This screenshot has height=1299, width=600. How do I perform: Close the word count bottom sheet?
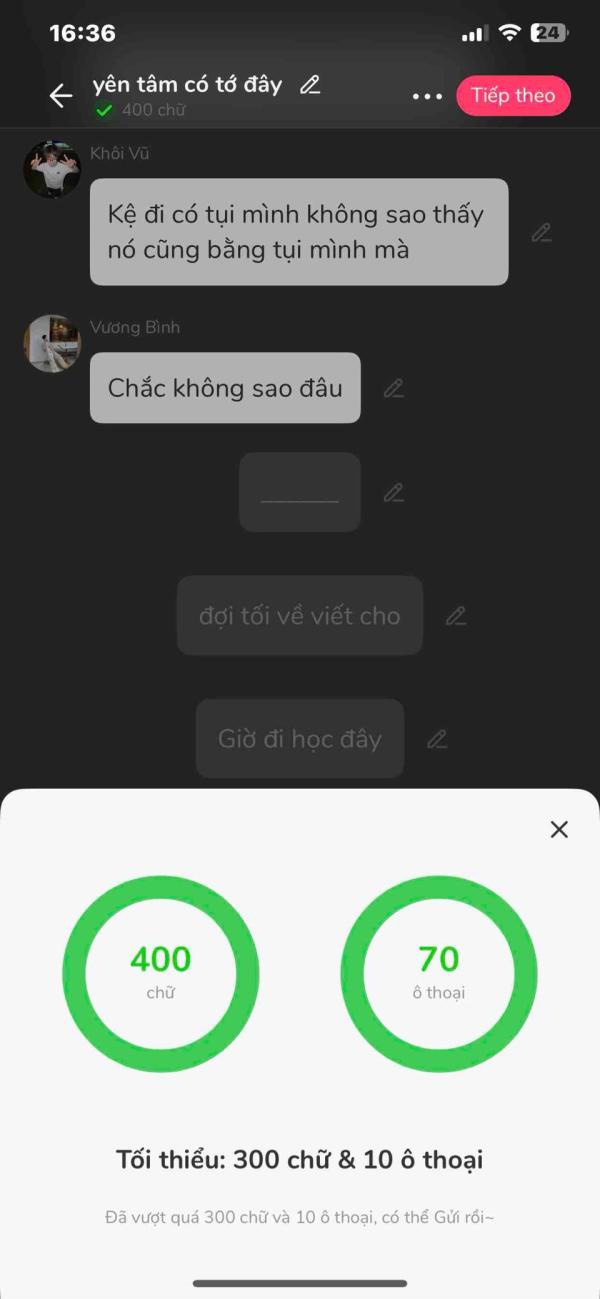tap(559, 829)
